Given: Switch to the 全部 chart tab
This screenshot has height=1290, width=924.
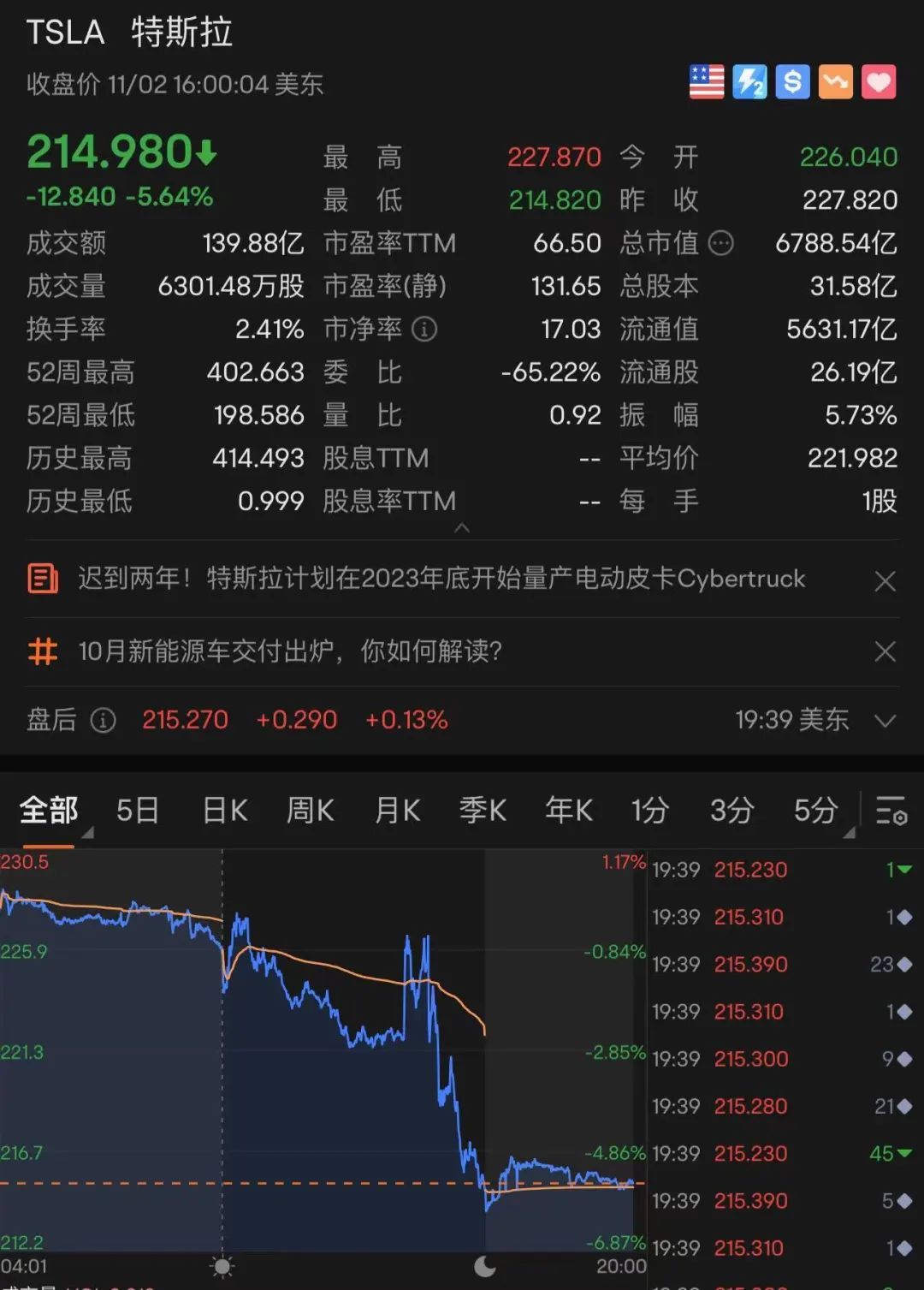Looking at the screenshot, I should pyautogui.click(x=49, y=810).
